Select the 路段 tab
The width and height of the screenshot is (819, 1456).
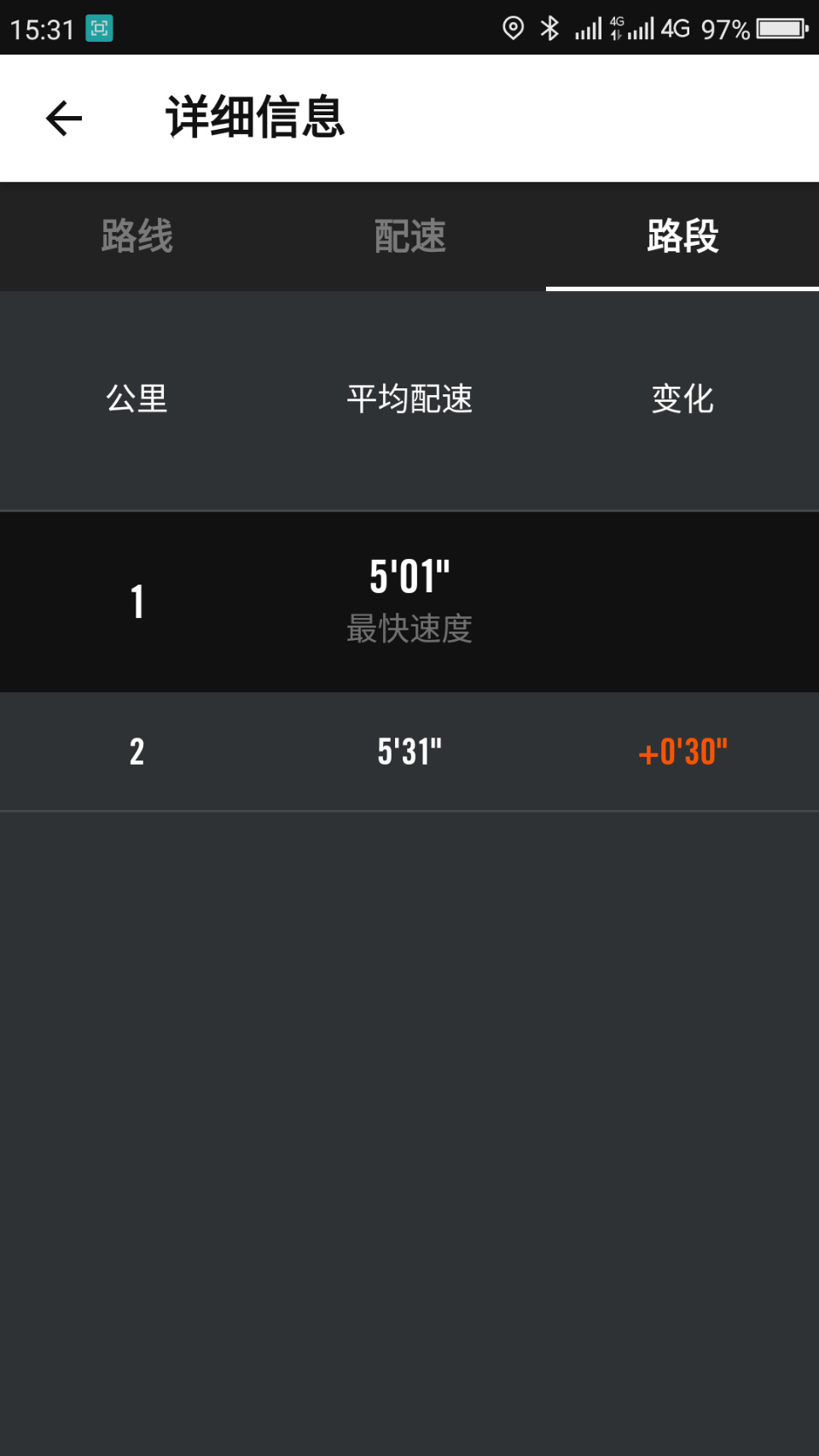click(x=682, y=236)
